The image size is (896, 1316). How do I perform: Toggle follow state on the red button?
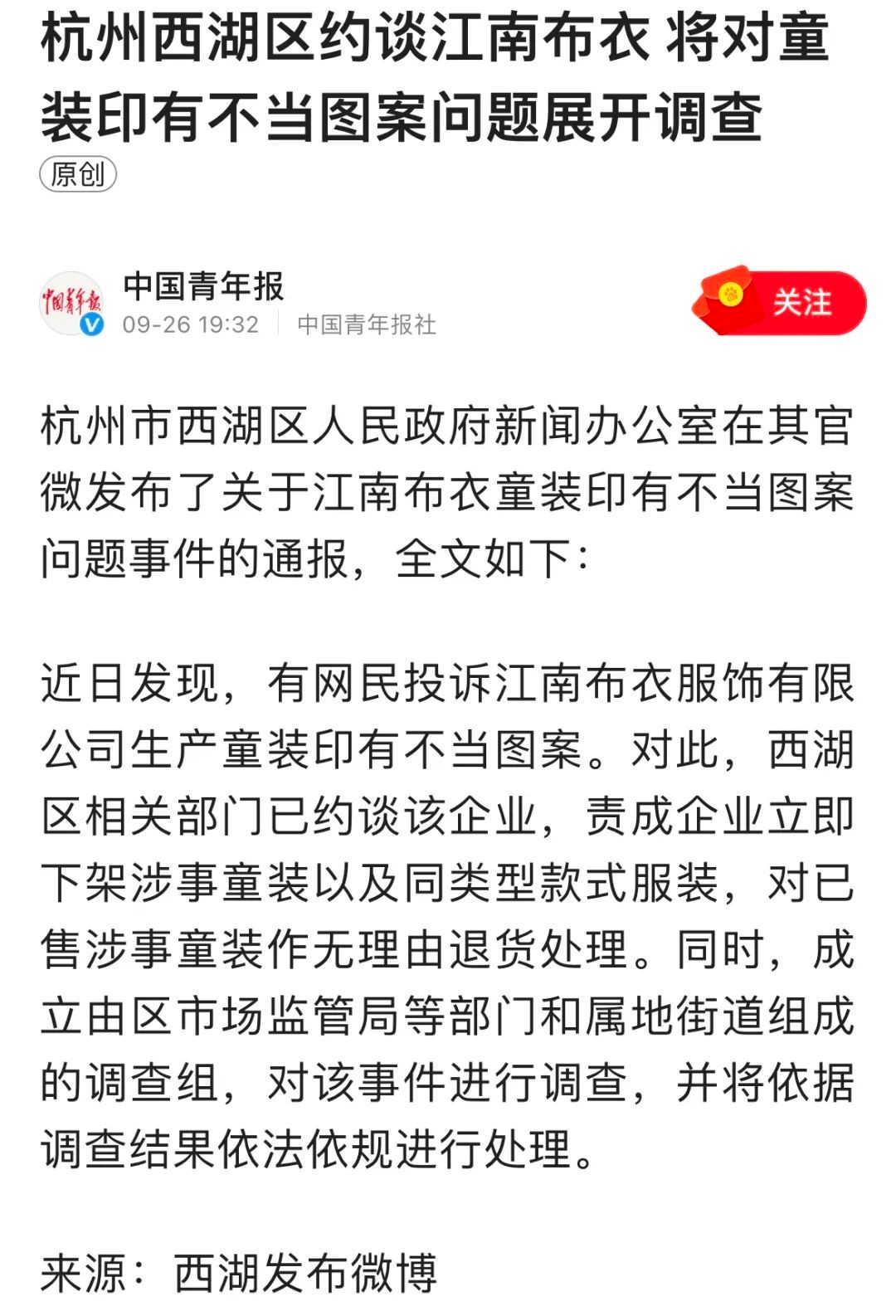tap(780, 305)
